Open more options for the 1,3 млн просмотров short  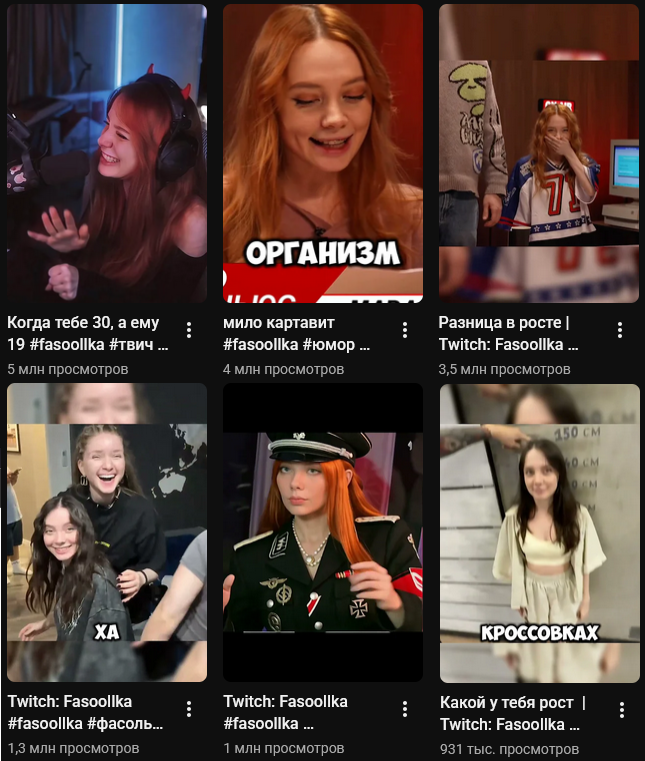click(x=189, y=709)
